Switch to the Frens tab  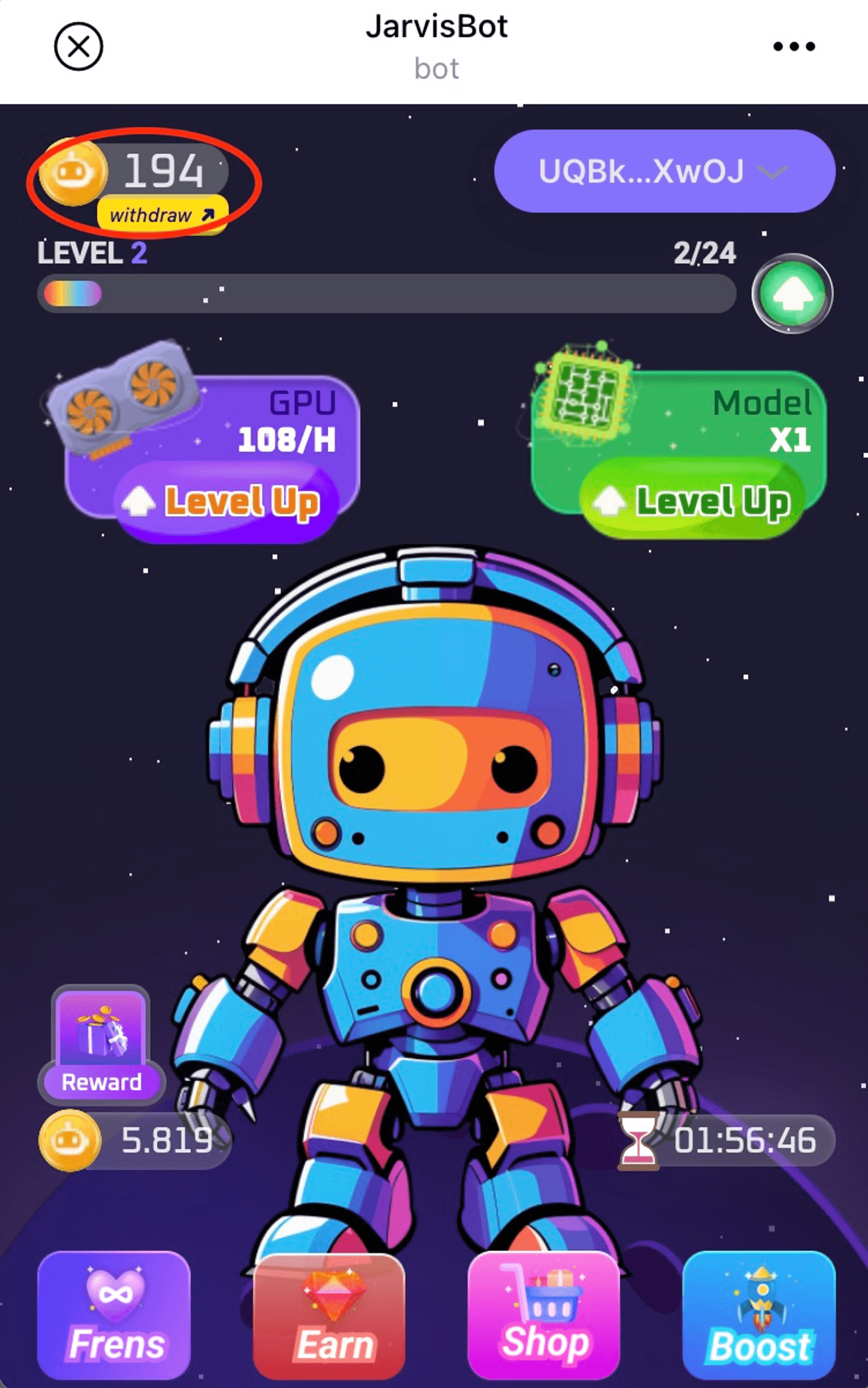(114, 1315)
